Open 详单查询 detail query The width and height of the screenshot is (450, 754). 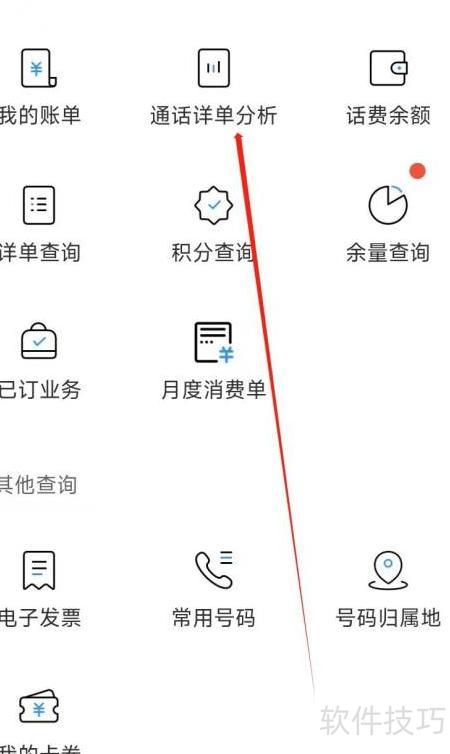[x=38, y=224]
